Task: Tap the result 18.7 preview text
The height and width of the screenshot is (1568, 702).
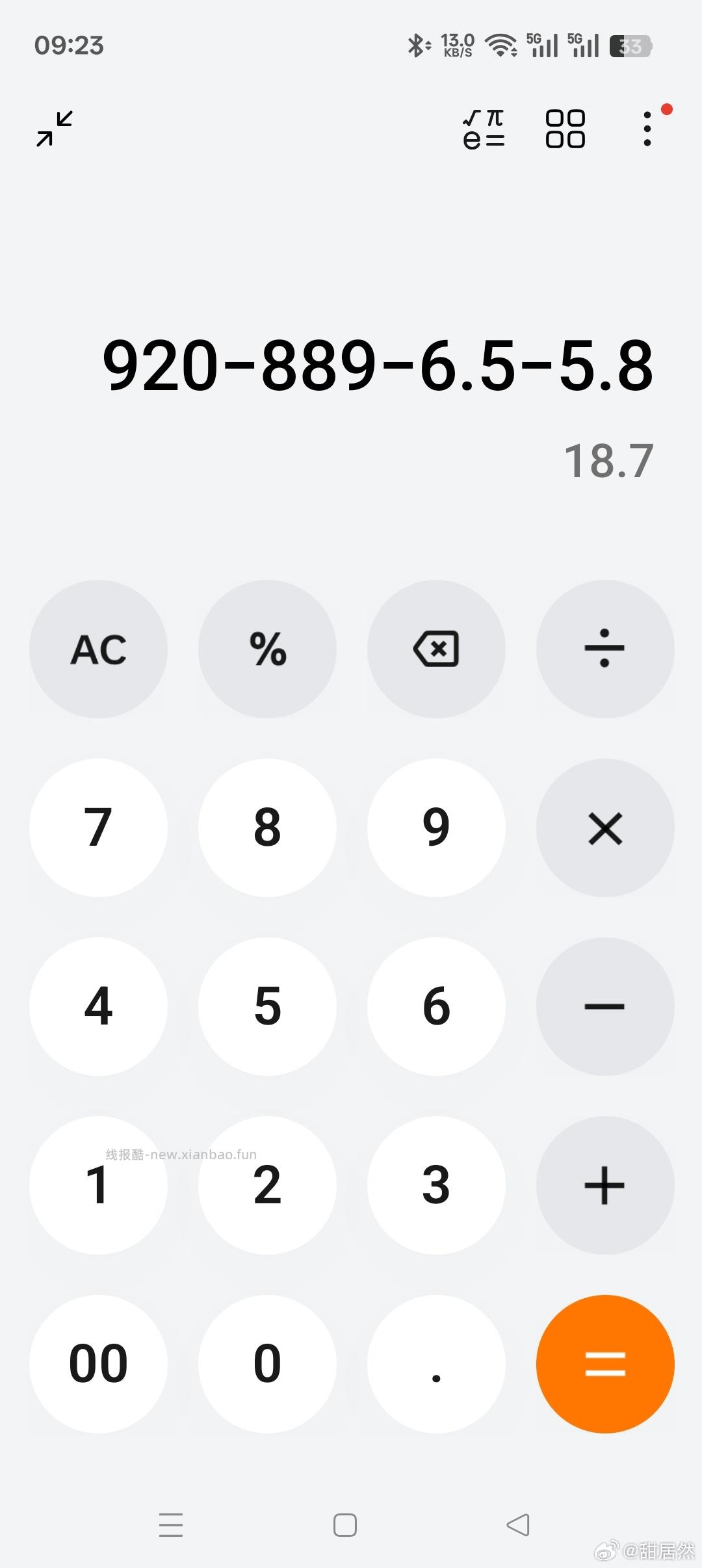Action: (609, 460)
